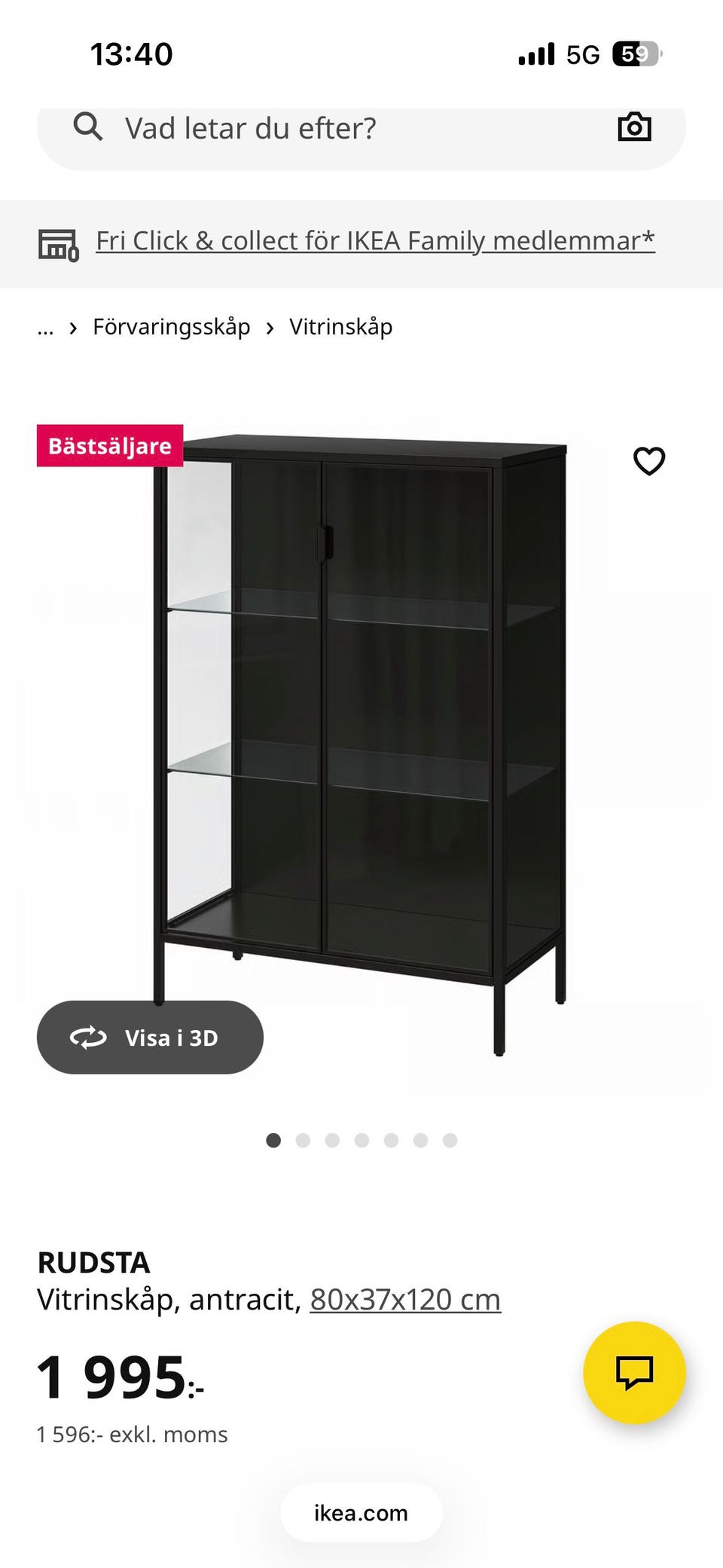This screenshot has height=1568, width=723.
Task: Select the fourth carousel dot
Action: pos(361,1141)
